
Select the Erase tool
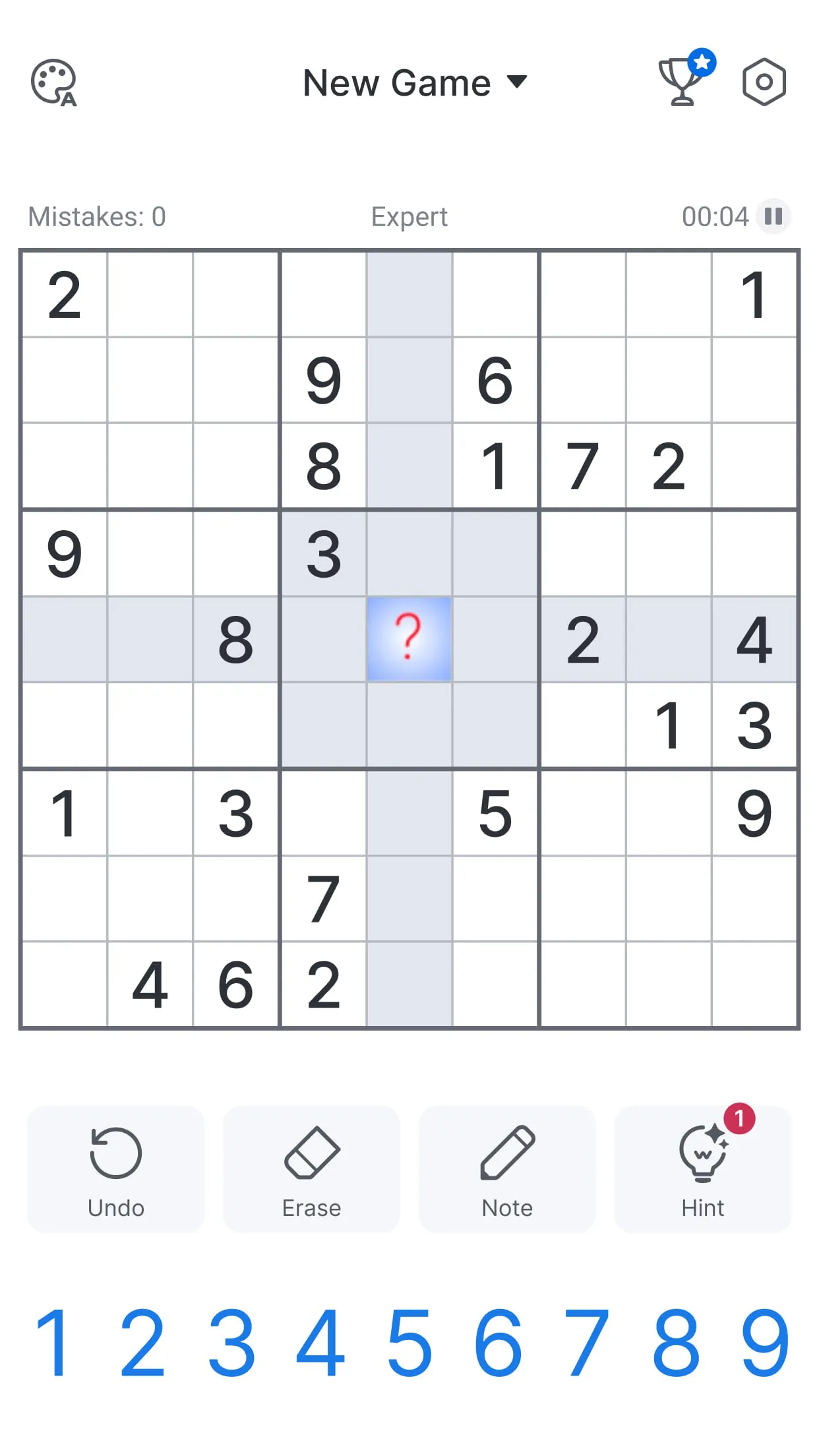pos(311,1153)
